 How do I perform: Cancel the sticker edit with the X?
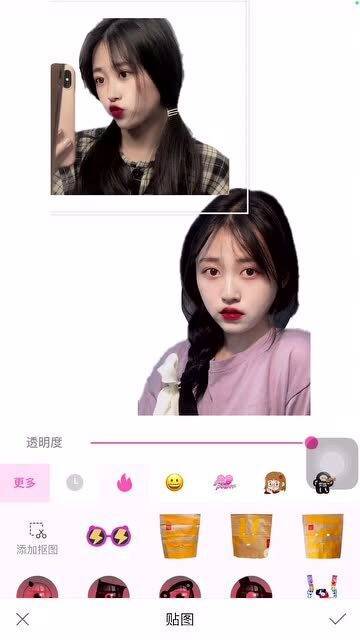(x=23, y=619)
